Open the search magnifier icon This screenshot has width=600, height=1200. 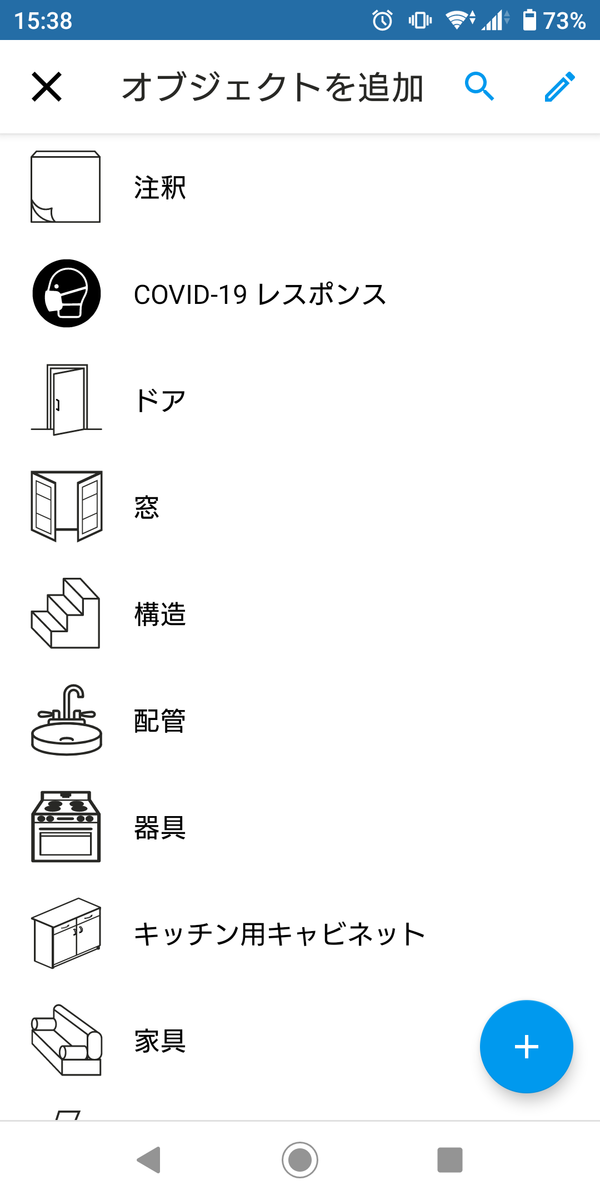pyautogui.click(x=480, y=88)
